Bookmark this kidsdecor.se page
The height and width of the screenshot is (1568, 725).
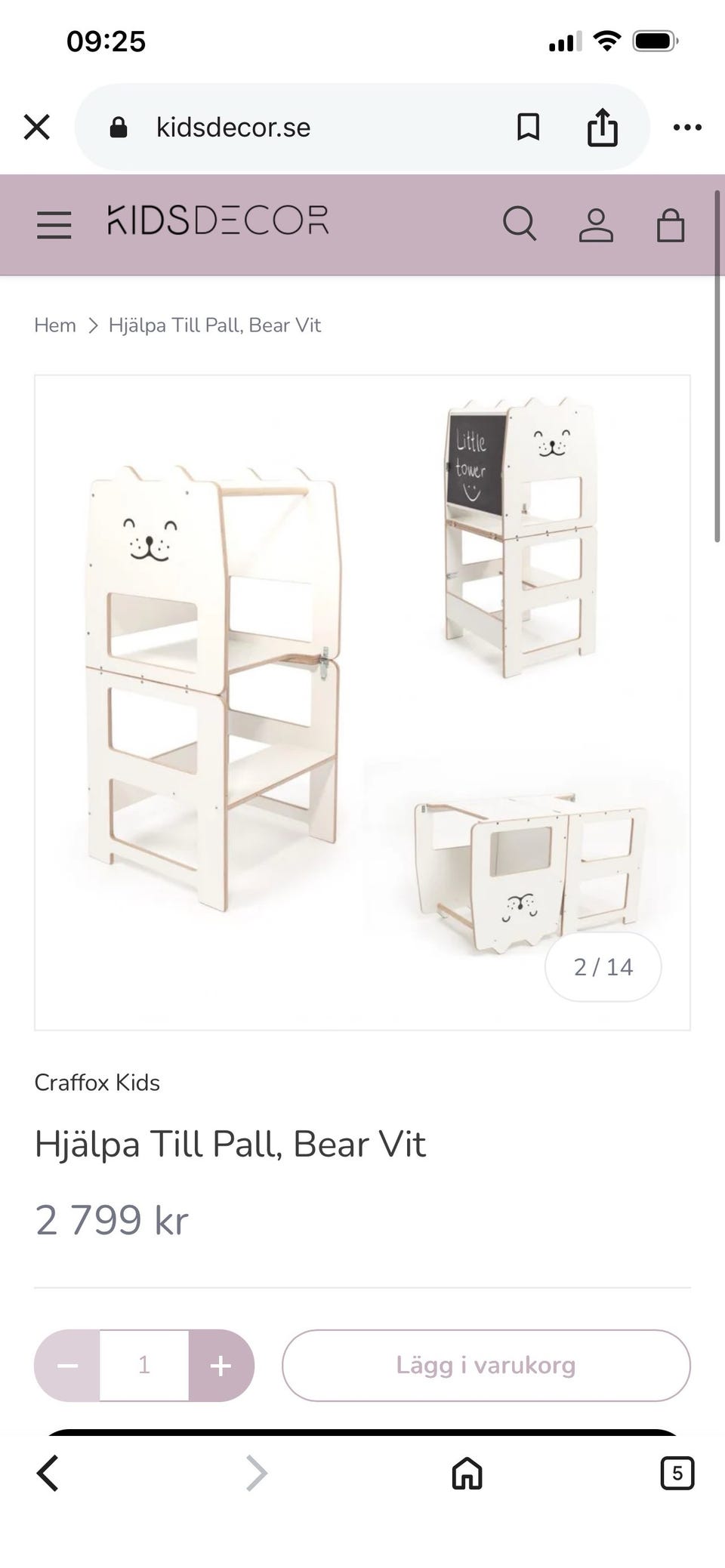[x=528, y=127]
